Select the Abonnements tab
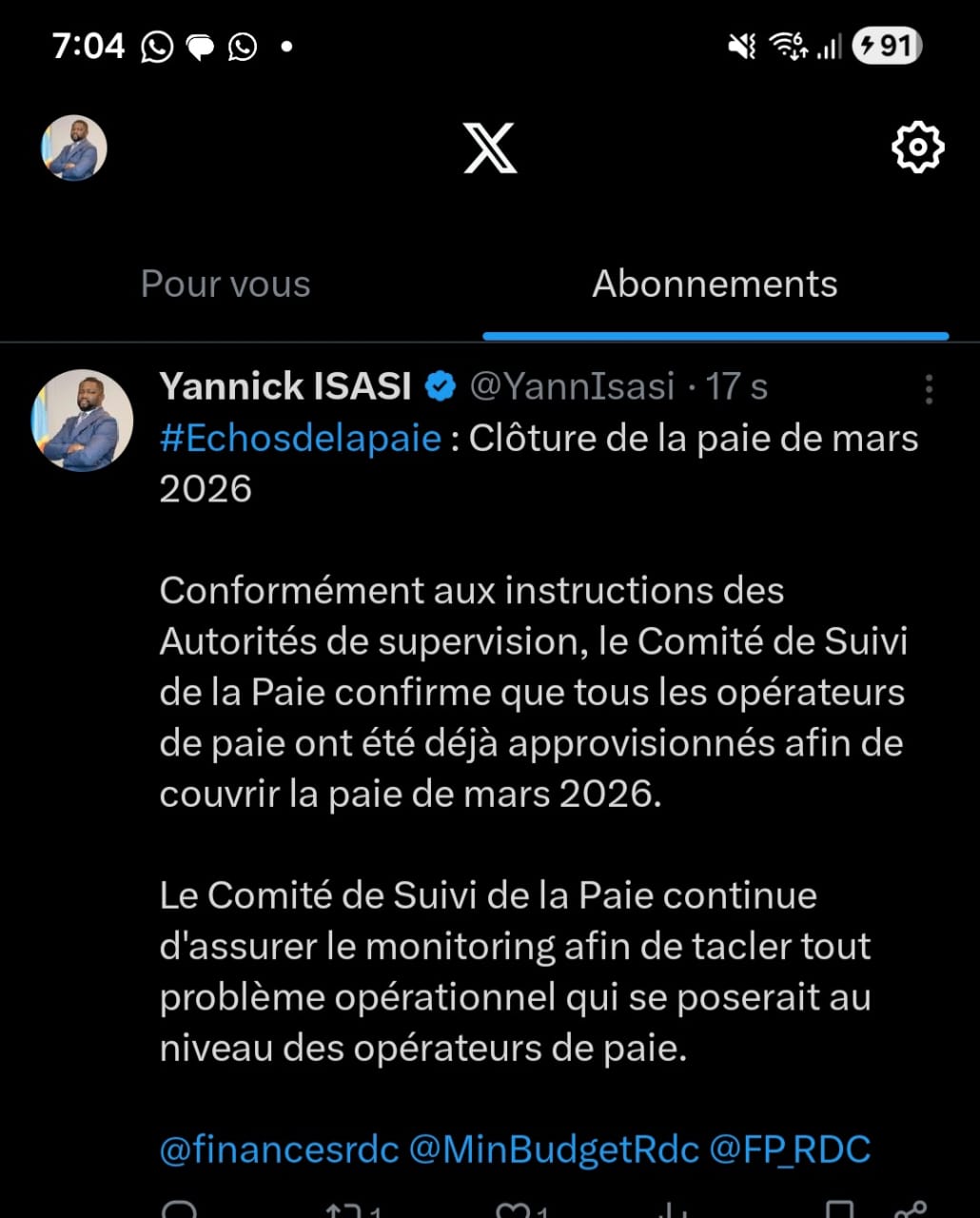Image resolution: width=980 pixels, height=1218 pixels. click(x=715, y=284)
